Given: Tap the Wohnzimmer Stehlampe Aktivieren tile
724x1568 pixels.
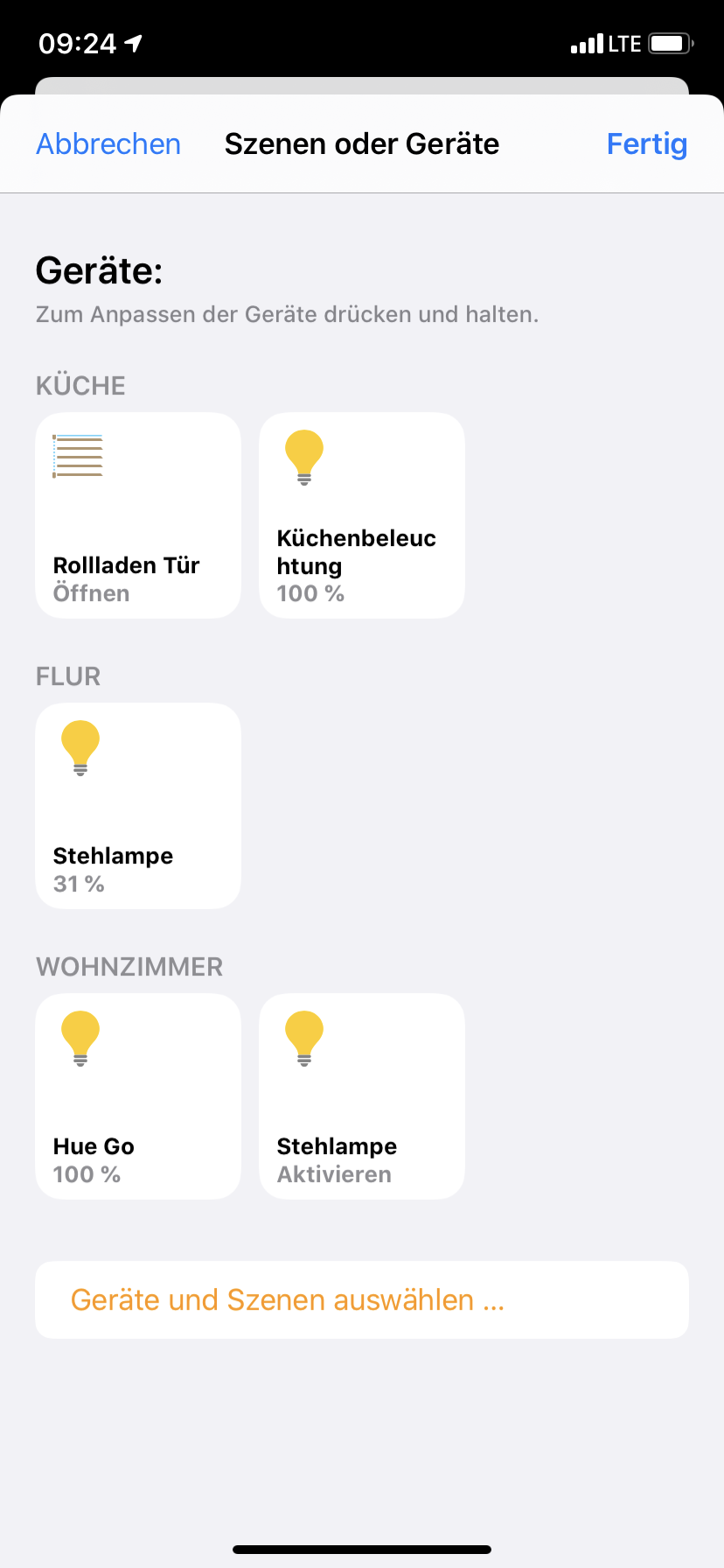Looking at the screenshot, I should (x=362, y=1096).
